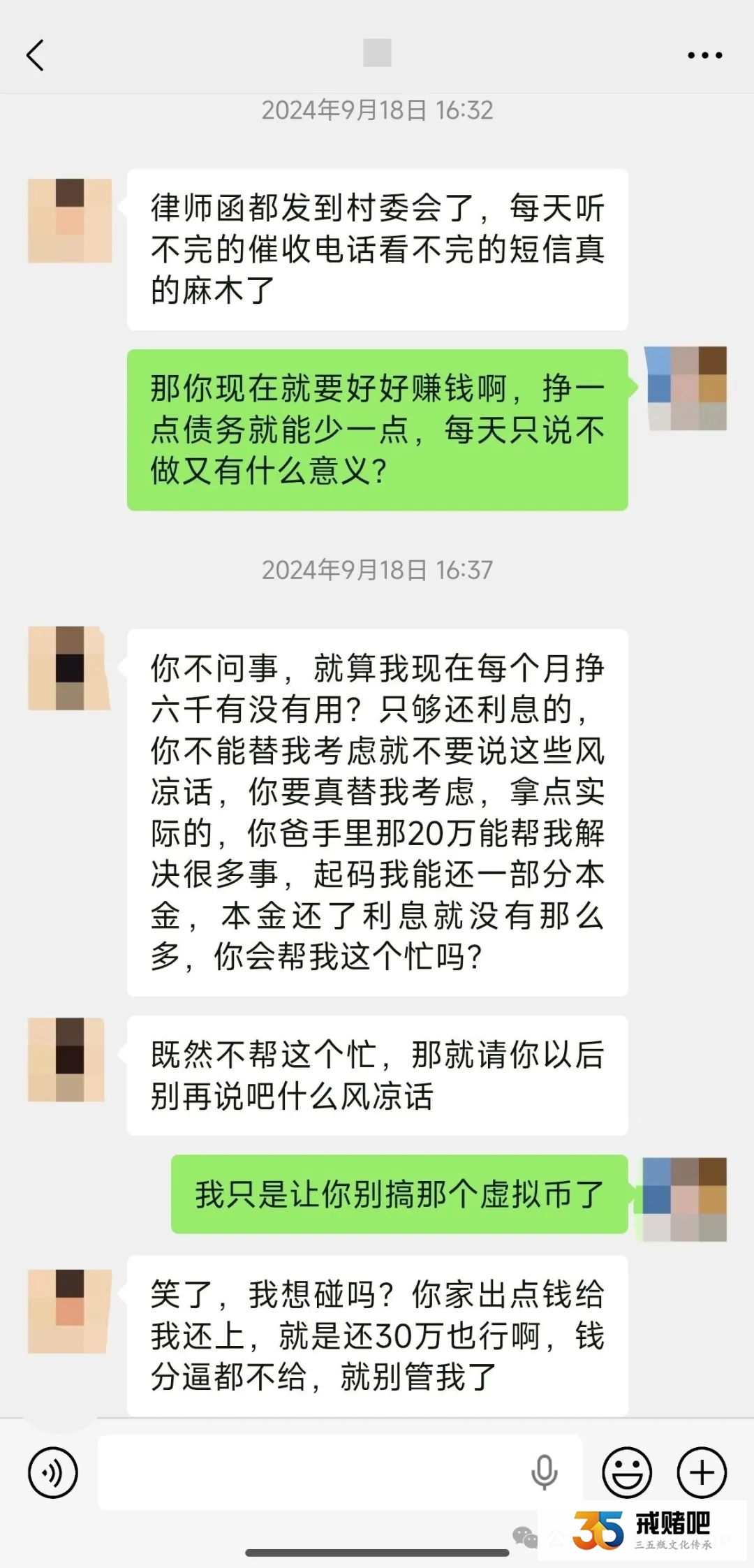Tap timestamp 2024年9月18日 16:32
754x1568 pixels.
click(x=377, y=110)
